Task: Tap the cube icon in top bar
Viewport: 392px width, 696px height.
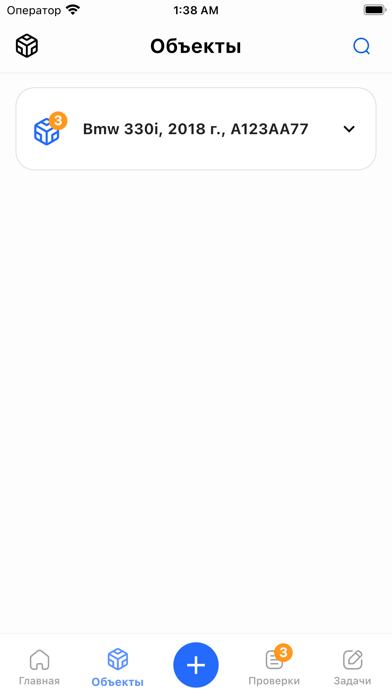Action: click(27, 46)
